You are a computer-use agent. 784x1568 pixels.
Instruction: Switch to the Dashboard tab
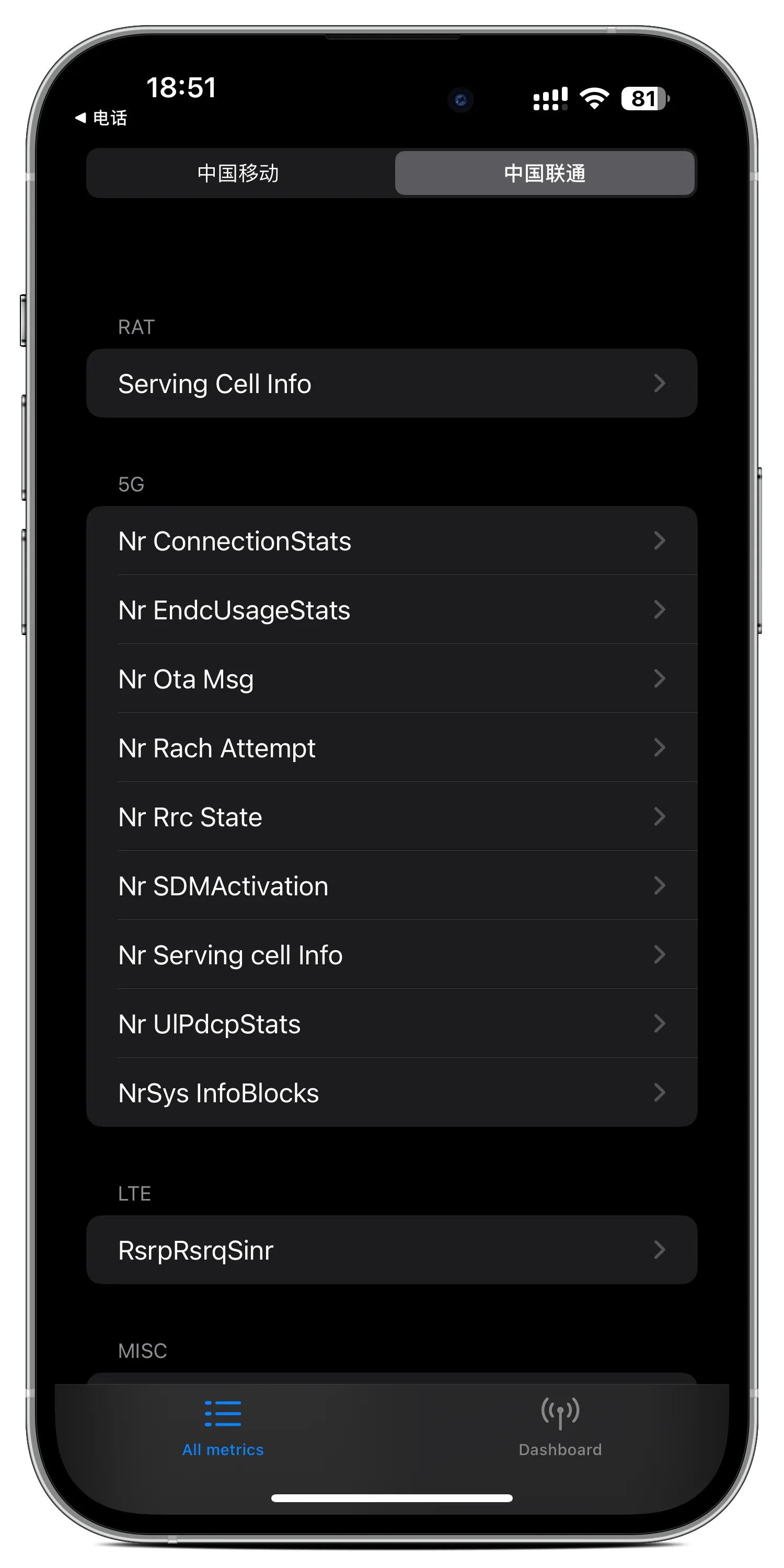pos(560,1427)
